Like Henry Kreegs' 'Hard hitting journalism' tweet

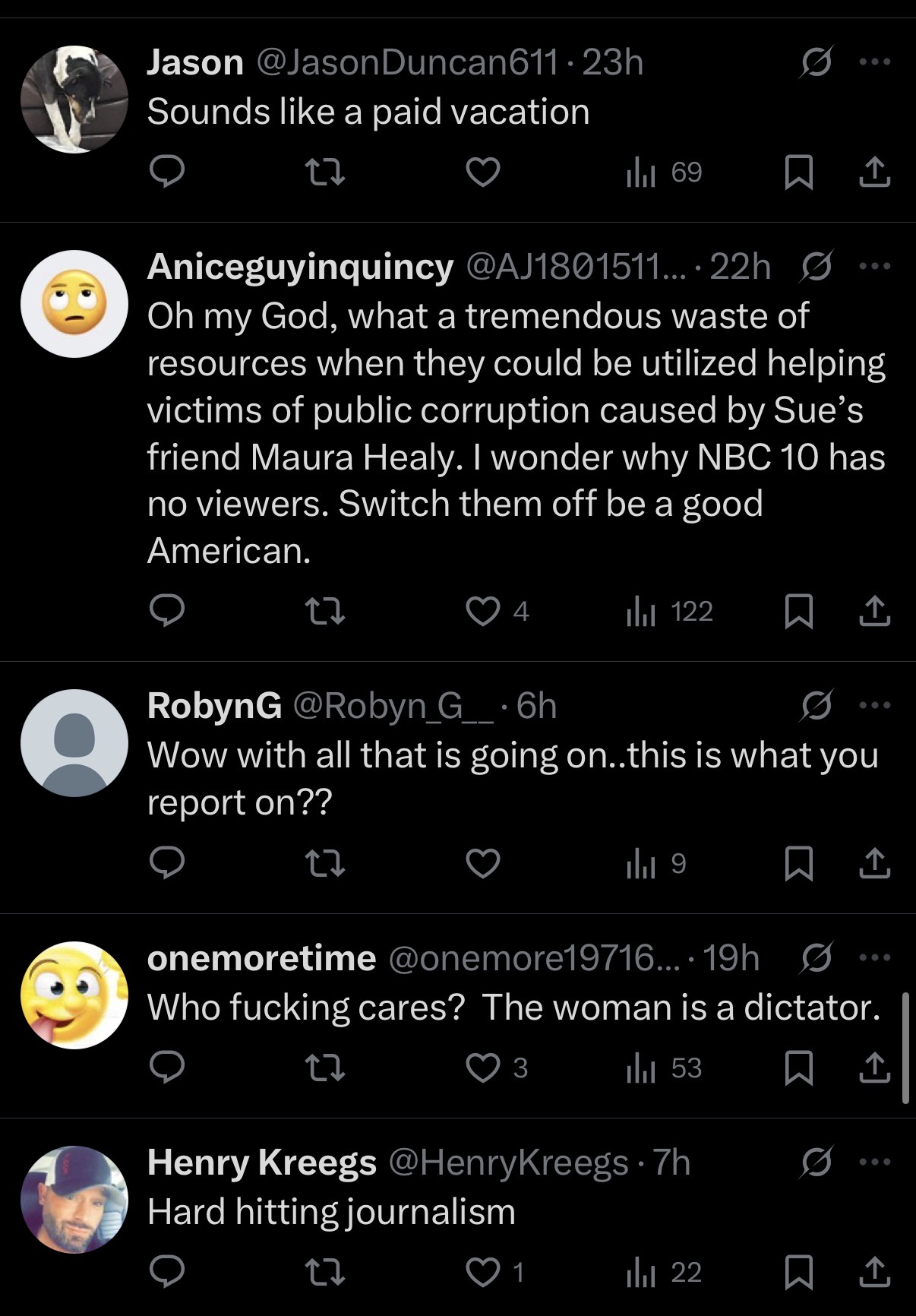[482, 1272]
